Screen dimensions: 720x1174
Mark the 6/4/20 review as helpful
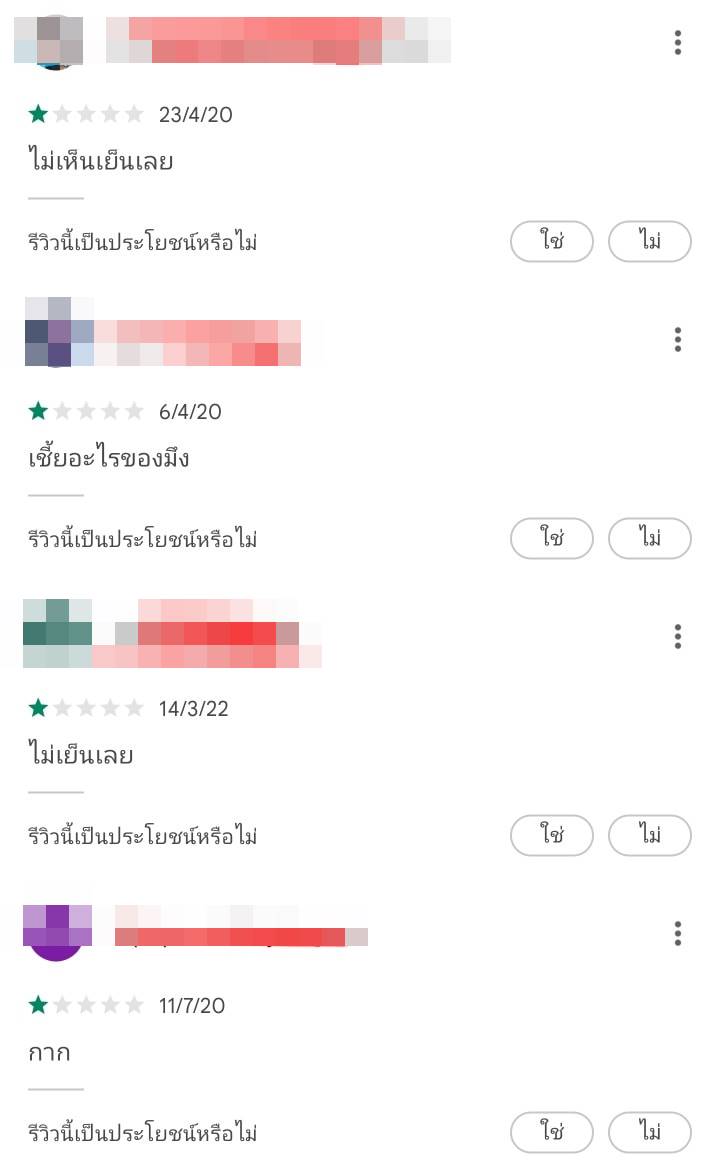point(551,538)
